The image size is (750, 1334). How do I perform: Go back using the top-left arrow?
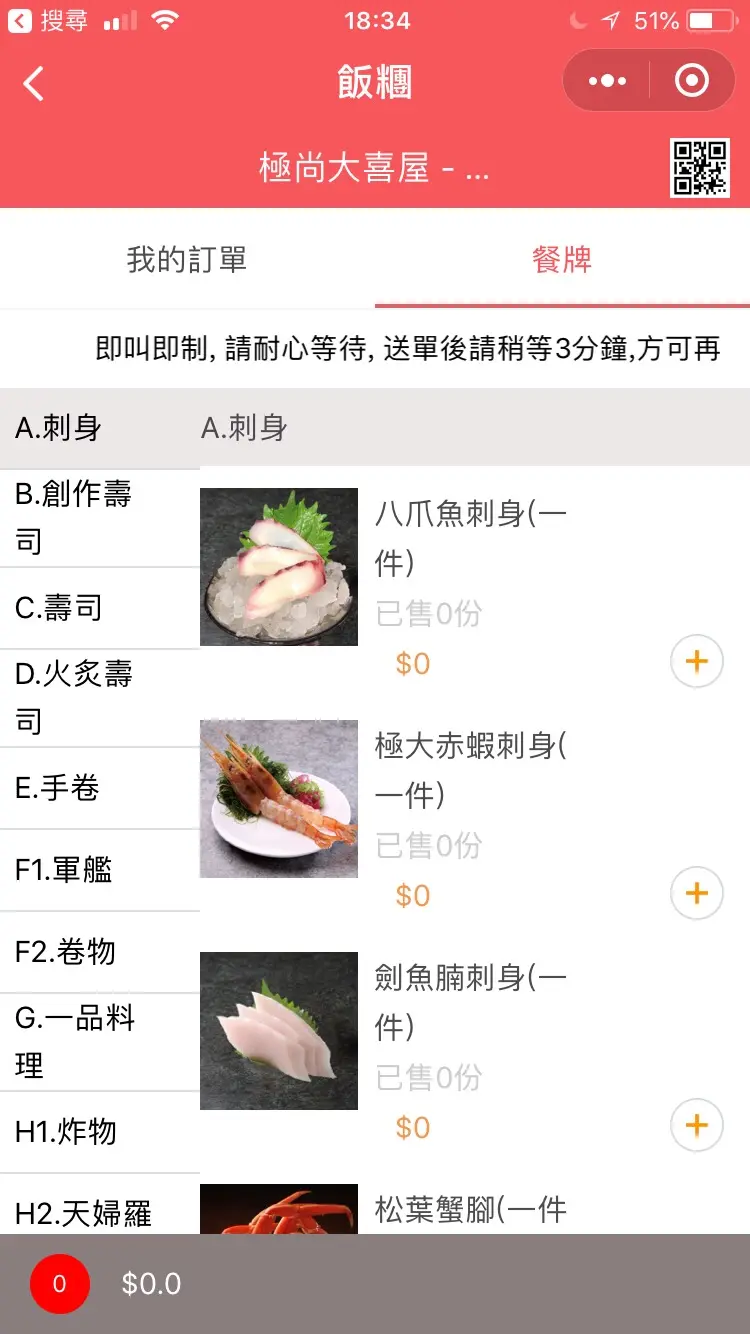tap(34, 83)
